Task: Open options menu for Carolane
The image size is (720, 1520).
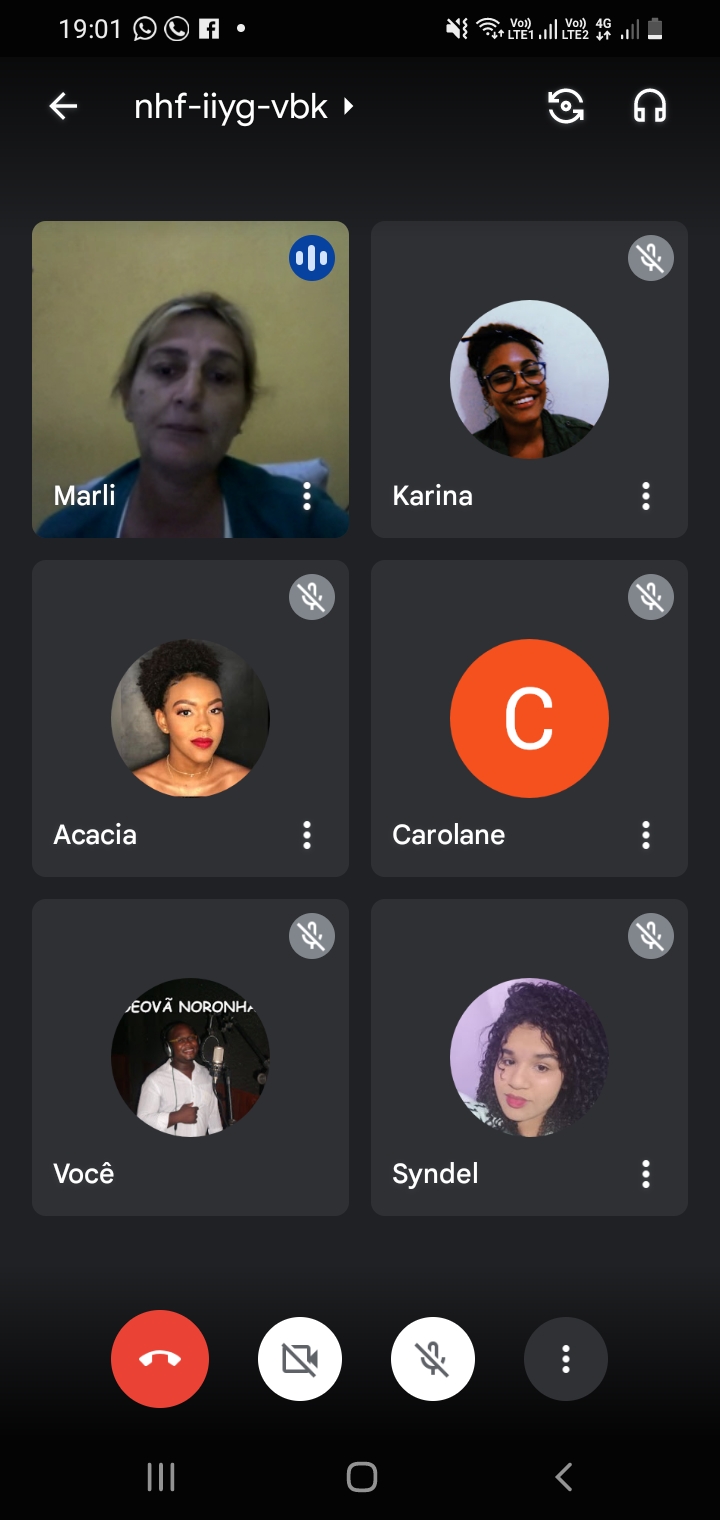Action: 646,835
